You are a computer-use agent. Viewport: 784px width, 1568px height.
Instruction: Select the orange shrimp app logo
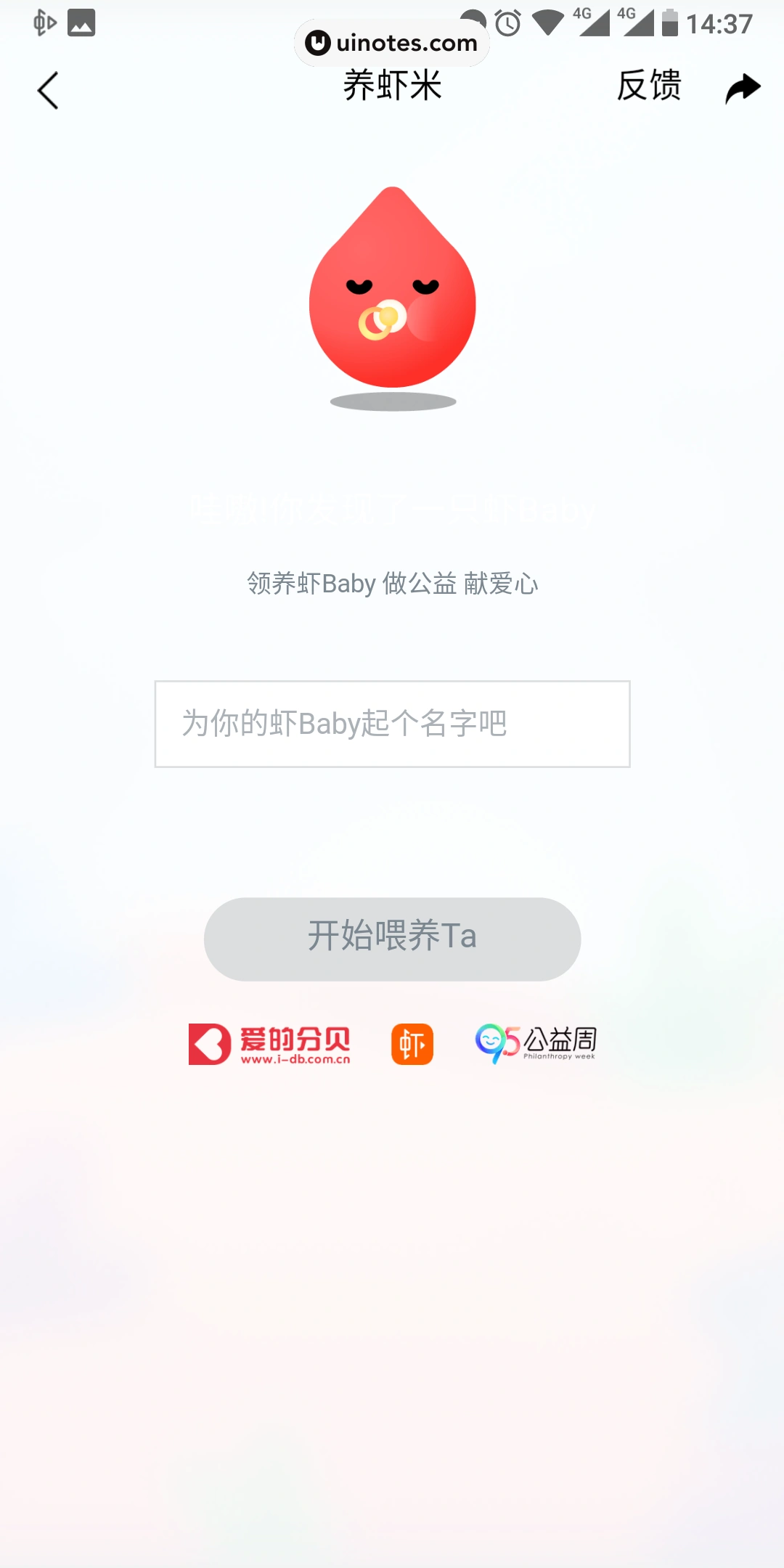411,1043
